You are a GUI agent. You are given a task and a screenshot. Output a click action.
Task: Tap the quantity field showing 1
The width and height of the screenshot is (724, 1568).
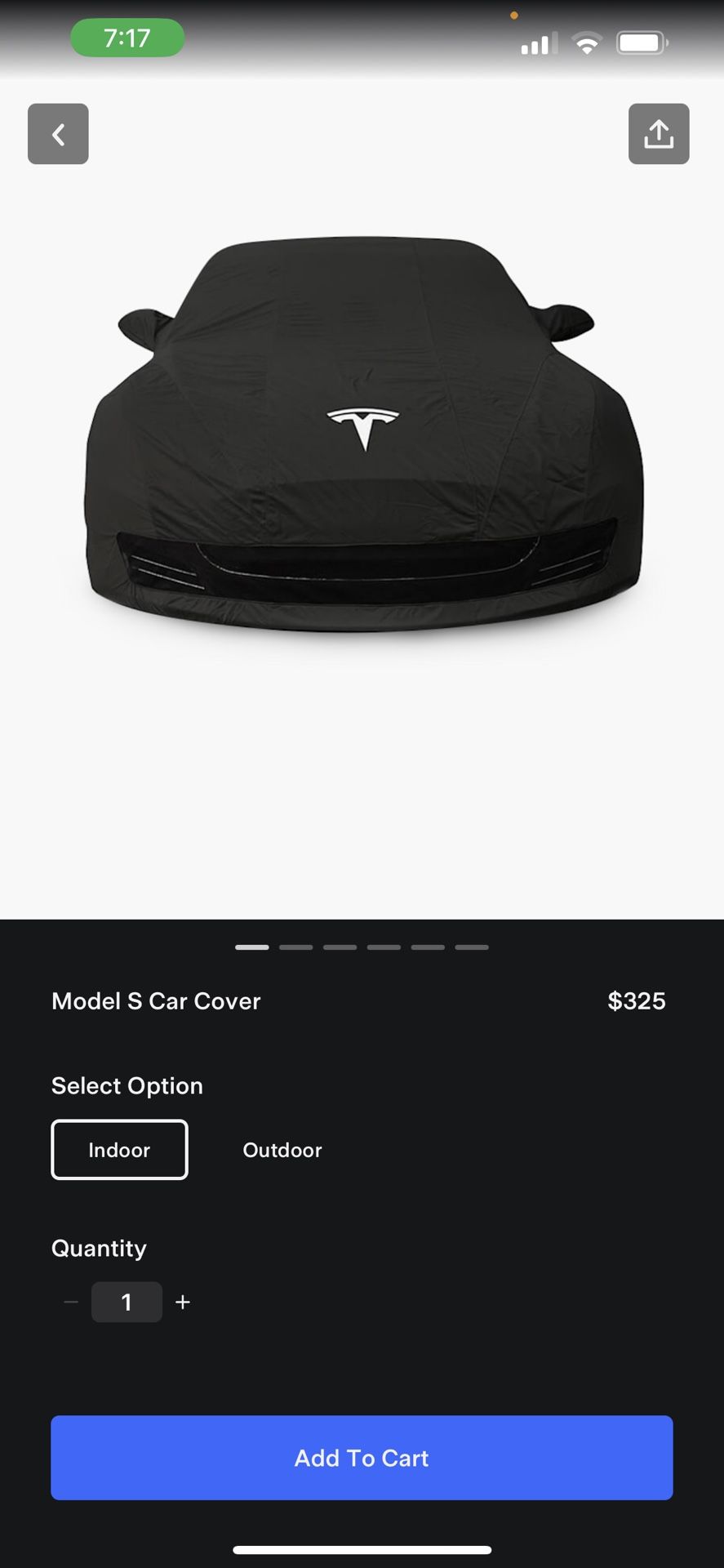127,1302
